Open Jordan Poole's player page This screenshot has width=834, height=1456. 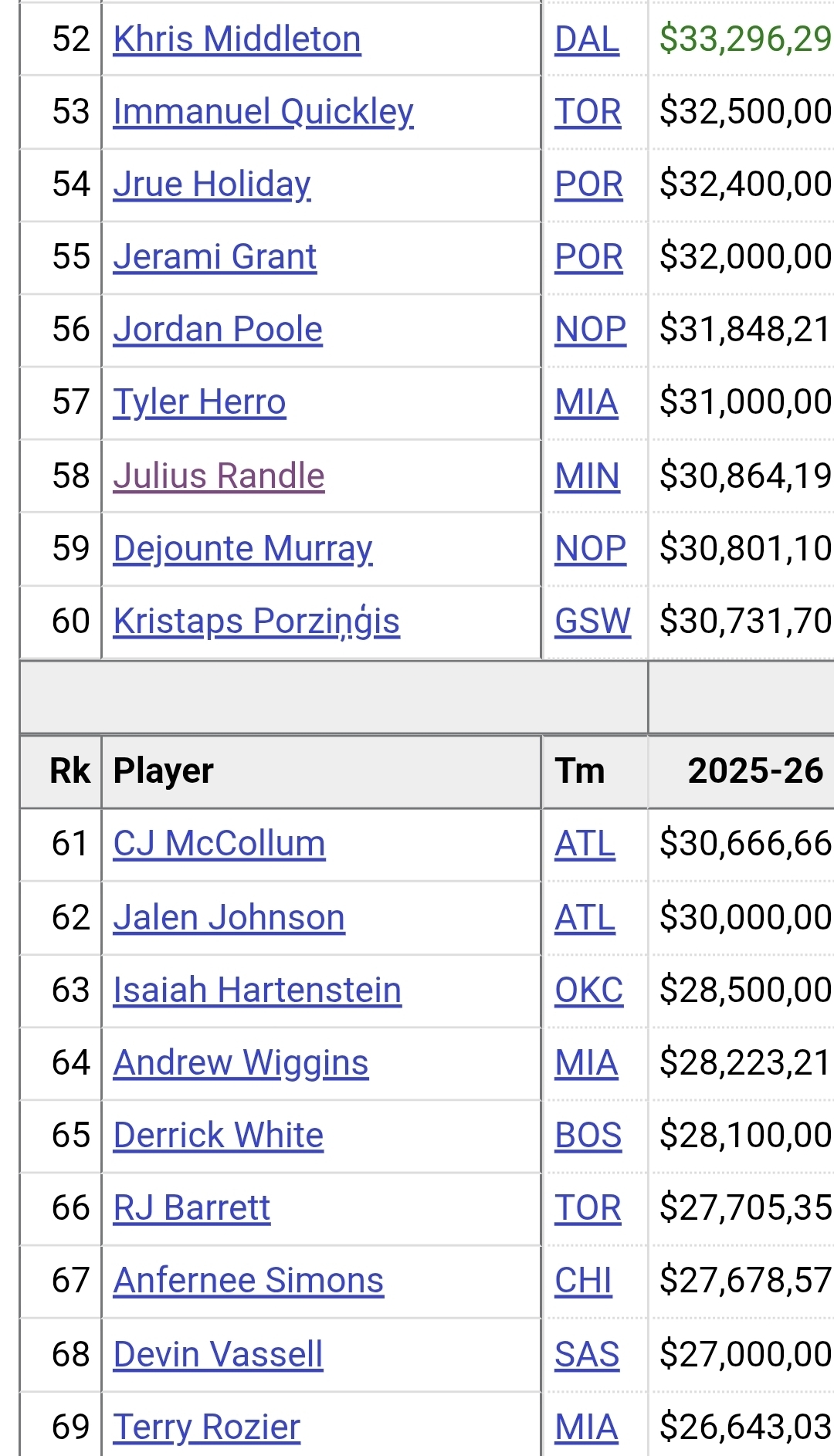tap(218, 330)
